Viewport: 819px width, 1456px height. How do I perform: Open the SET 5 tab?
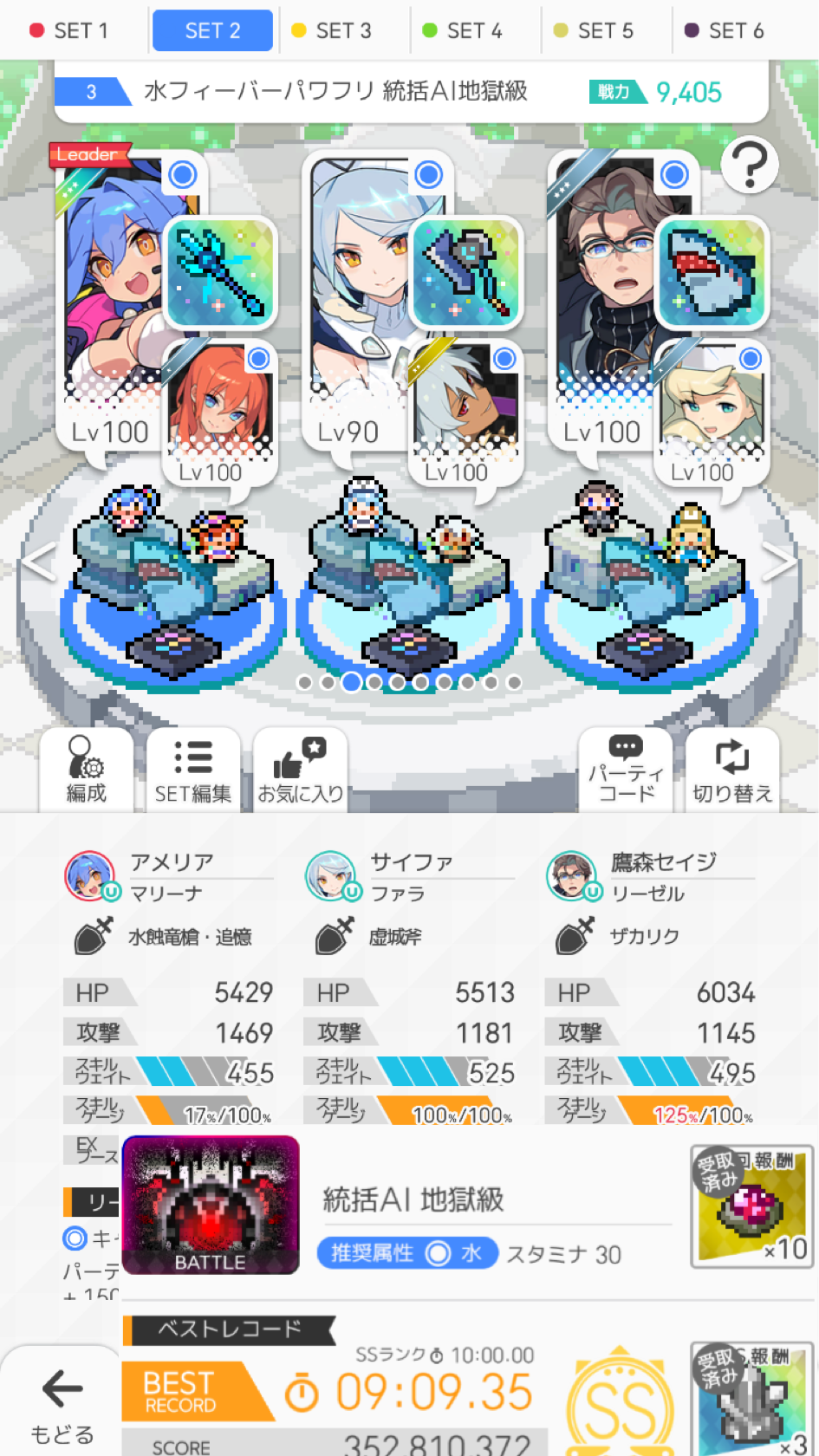[x=594, y=31]
